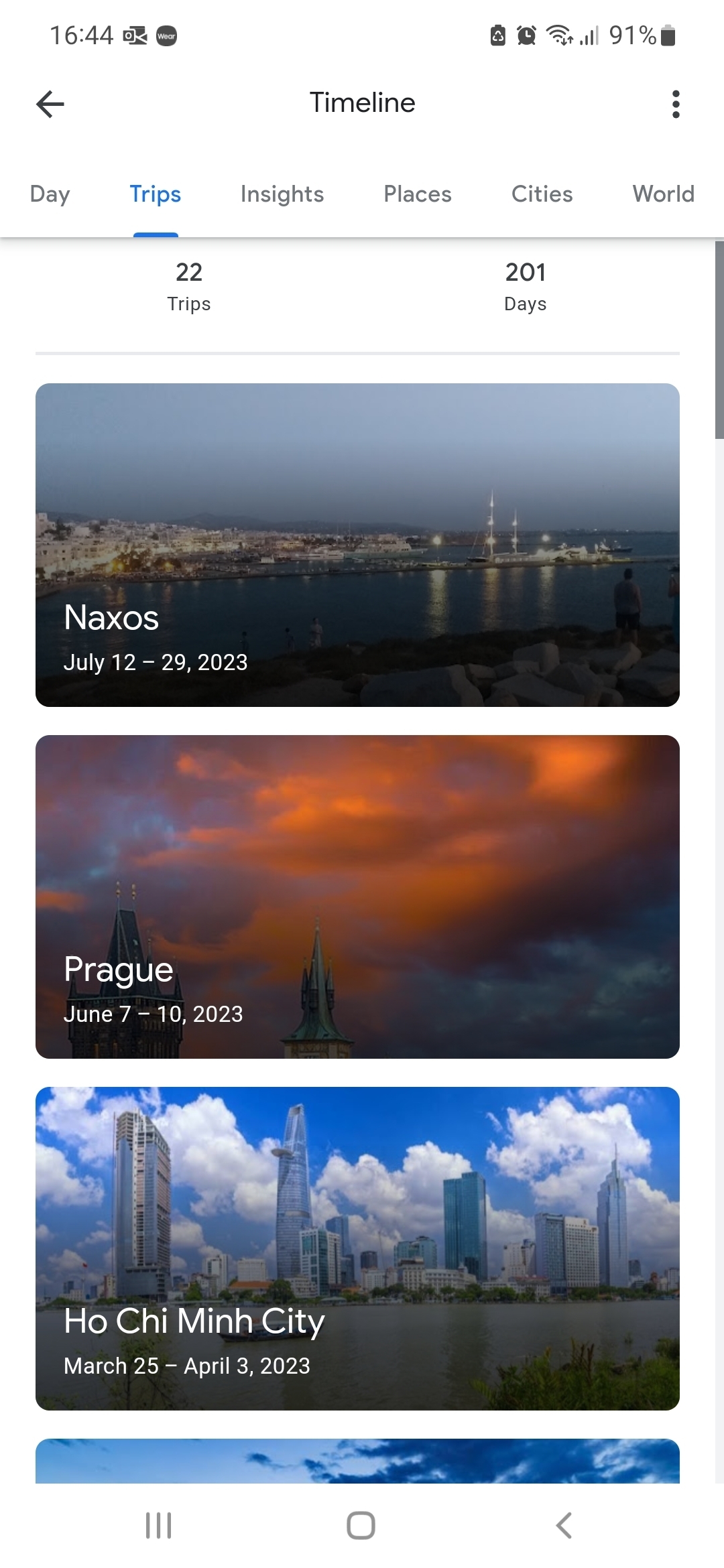Switch to the Day tab
The width and height of the screenshot is (724, 1568).
click(x=50, y=194)
